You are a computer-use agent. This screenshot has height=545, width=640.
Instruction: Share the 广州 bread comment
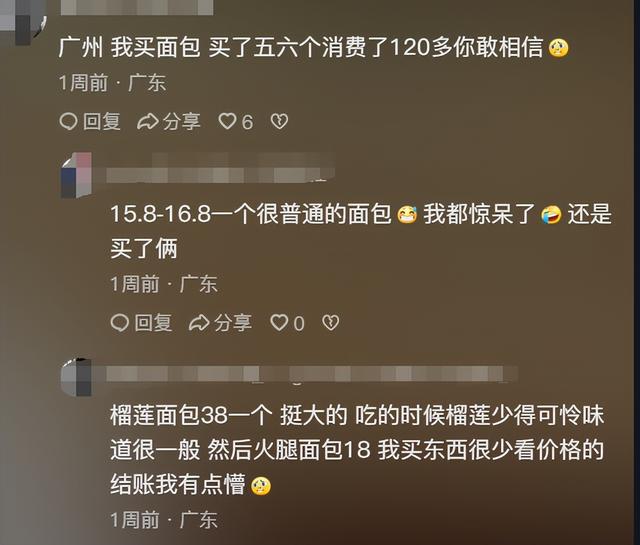coord(169,121)
